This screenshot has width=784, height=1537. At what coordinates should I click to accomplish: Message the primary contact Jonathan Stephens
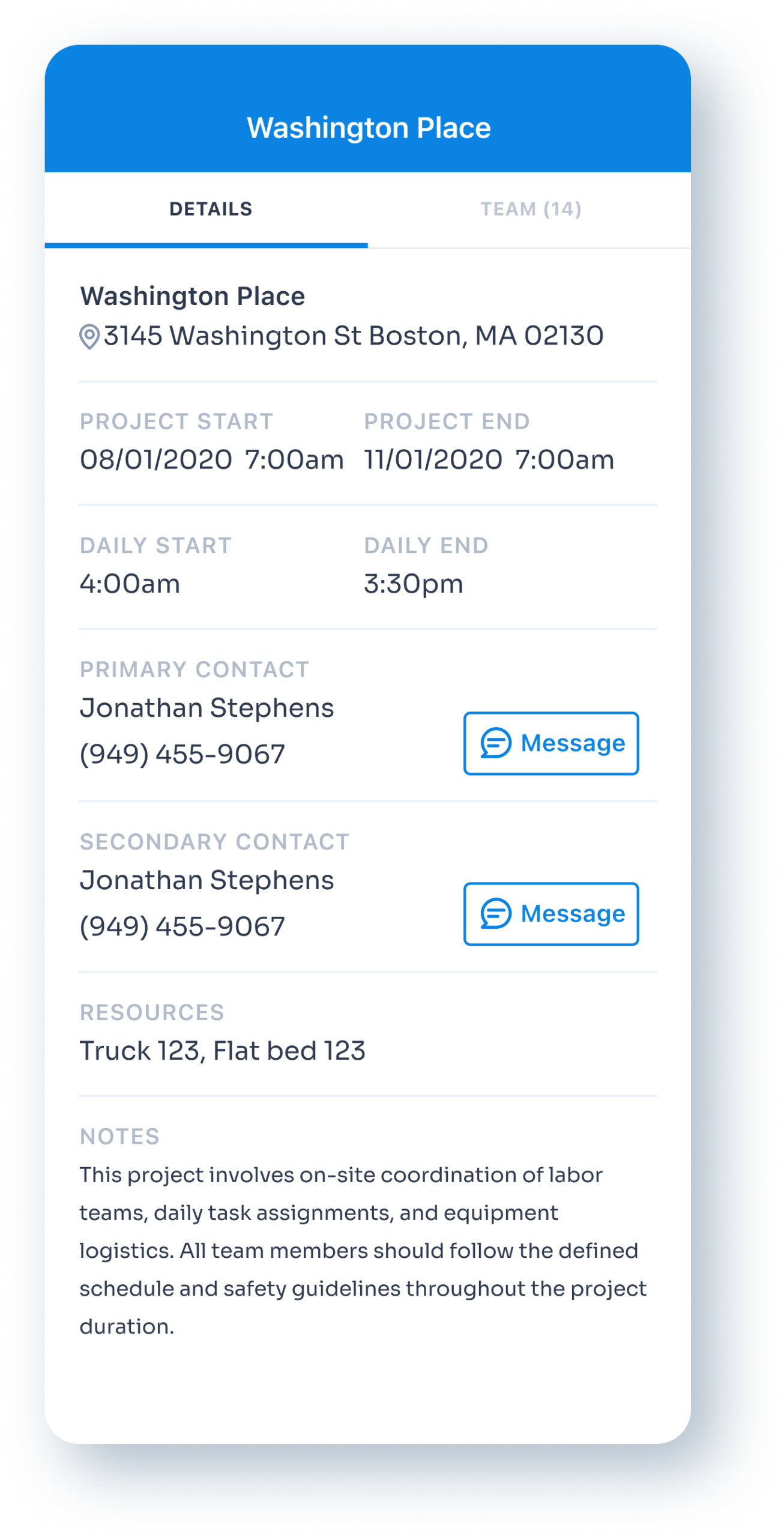tap(550, 743)
